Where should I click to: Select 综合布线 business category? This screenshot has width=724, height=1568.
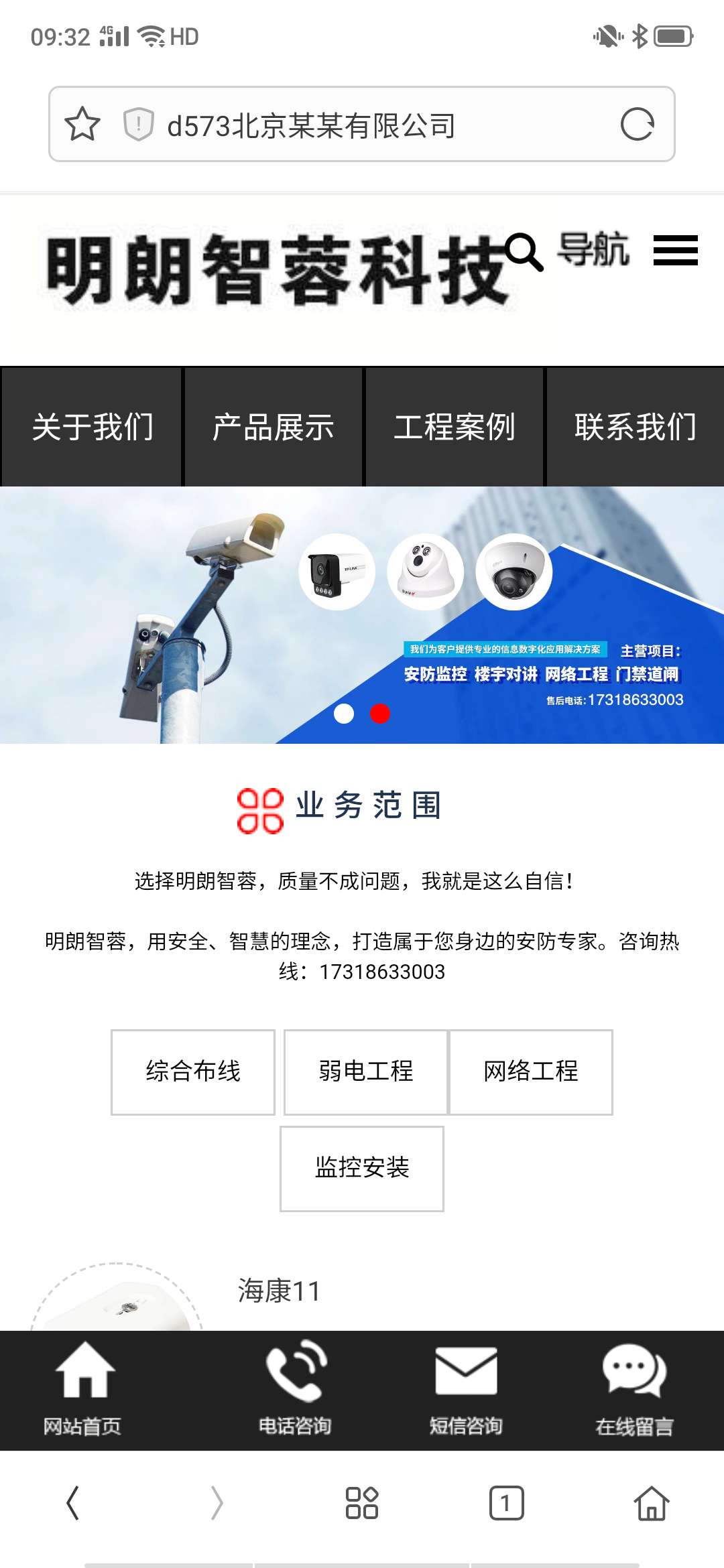[193, 1071]
